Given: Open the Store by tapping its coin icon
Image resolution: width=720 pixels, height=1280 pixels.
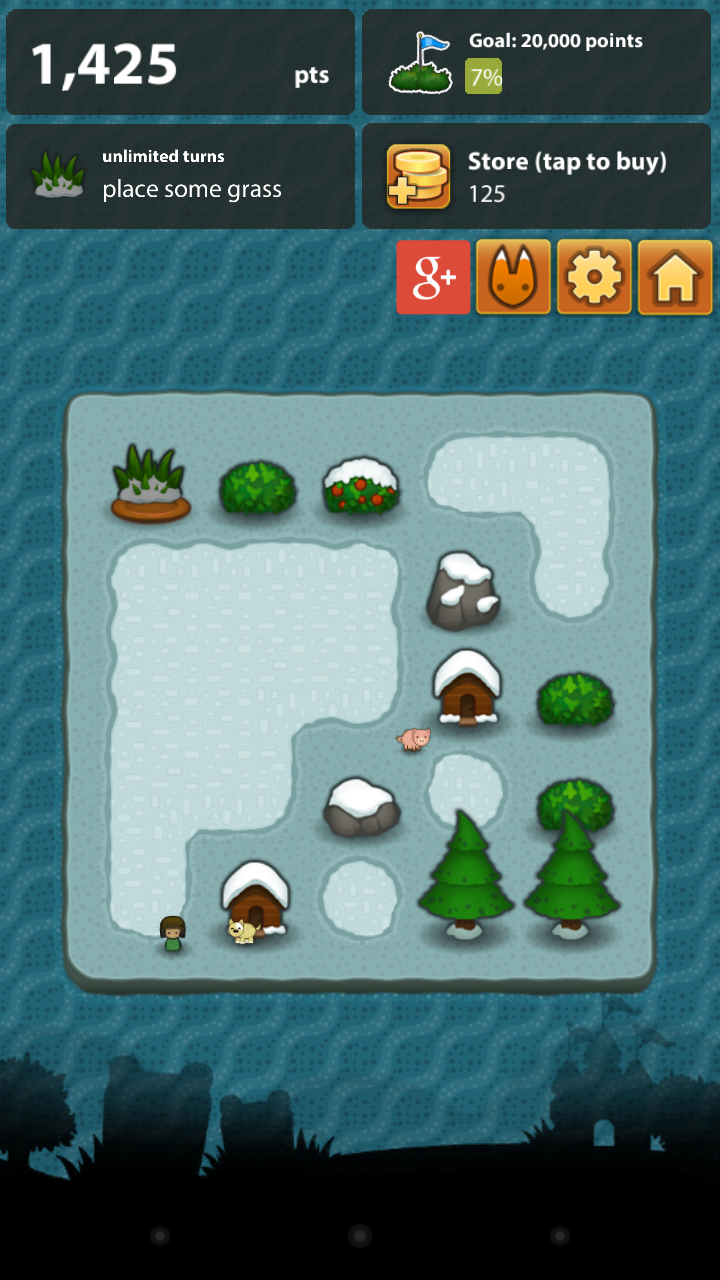Looking at the screenshot, I should 417,176.
